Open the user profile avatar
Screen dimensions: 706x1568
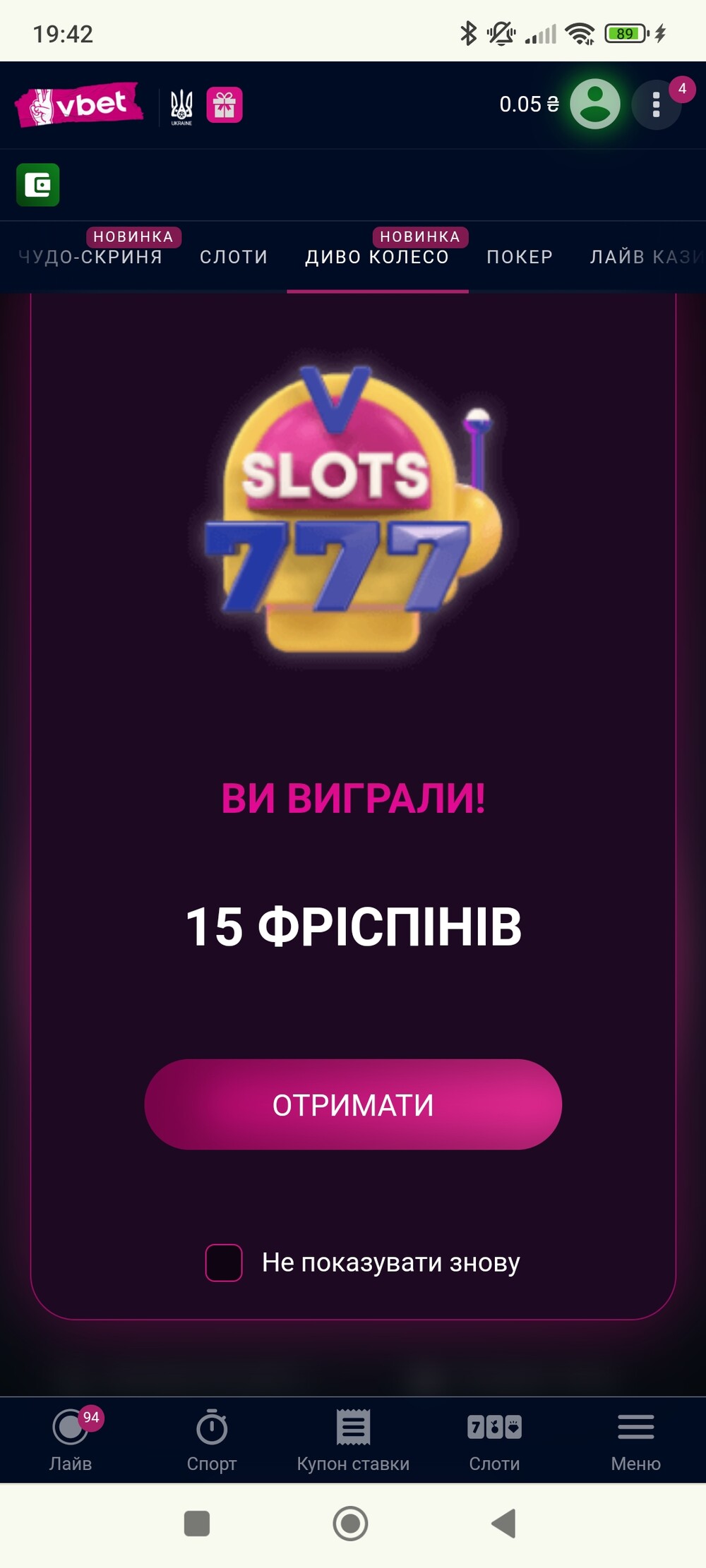[595, 104]
